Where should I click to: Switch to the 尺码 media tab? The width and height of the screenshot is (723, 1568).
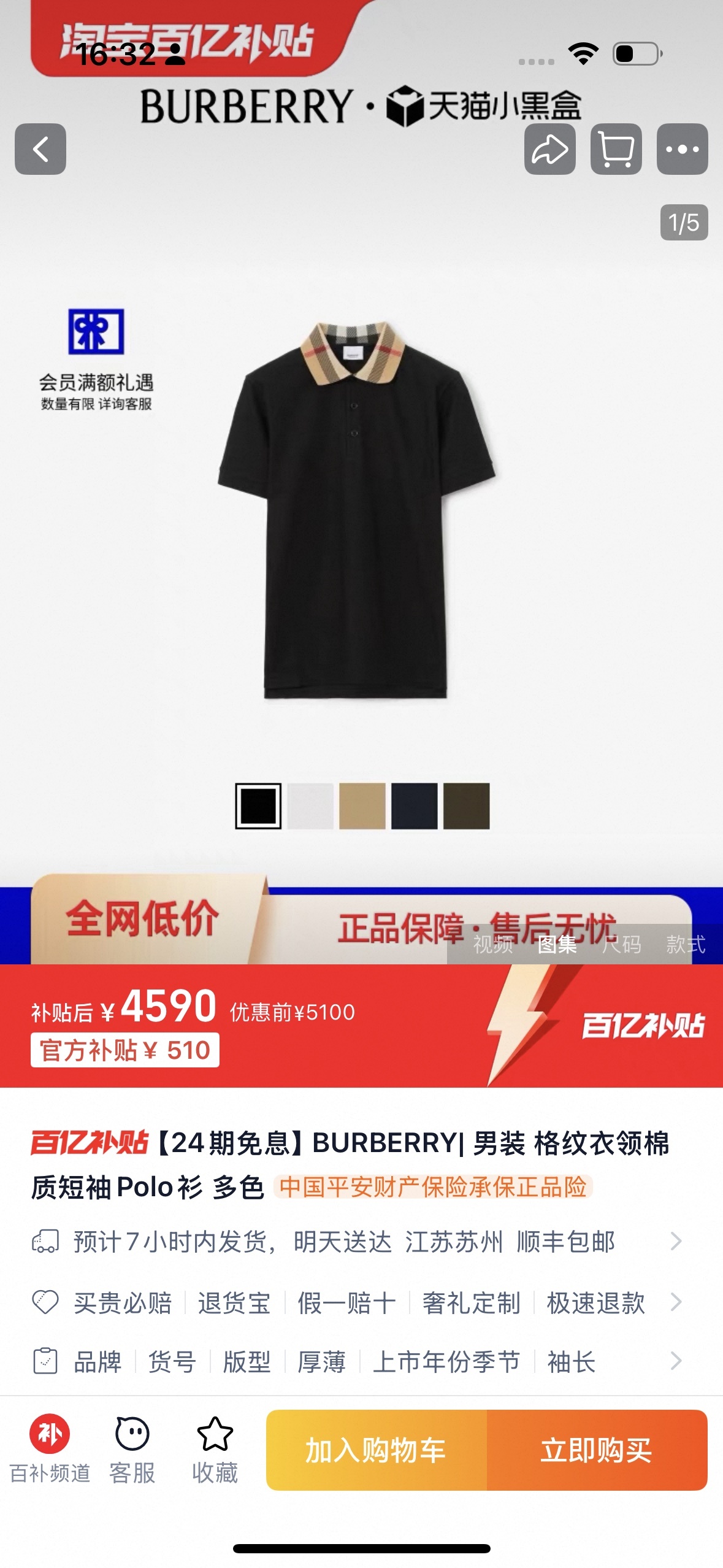621,944
